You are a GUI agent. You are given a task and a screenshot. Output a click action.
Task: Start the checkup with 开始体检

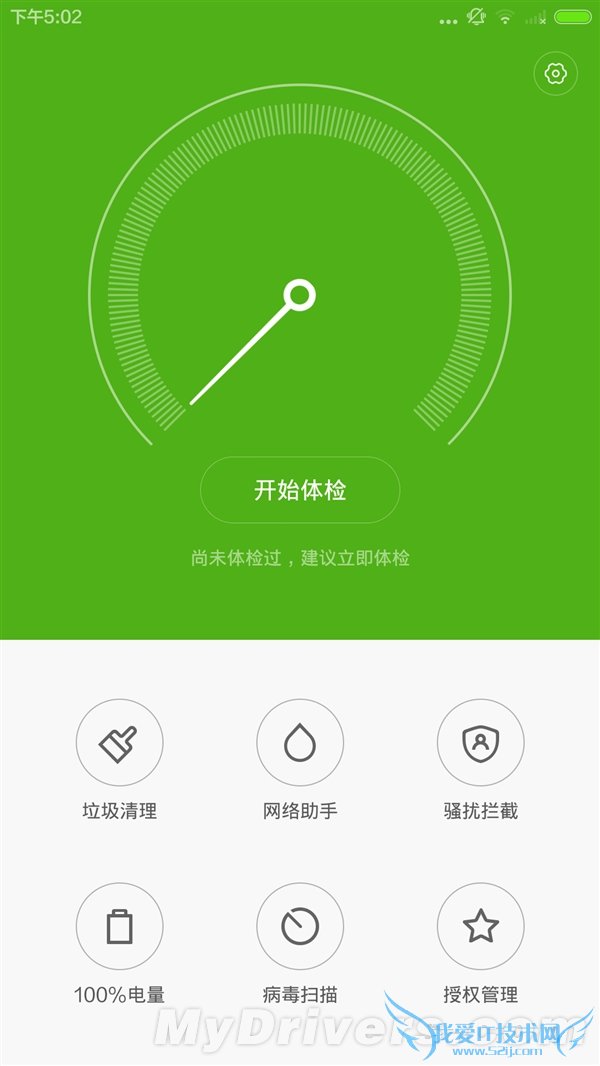[x=300, y=490]
